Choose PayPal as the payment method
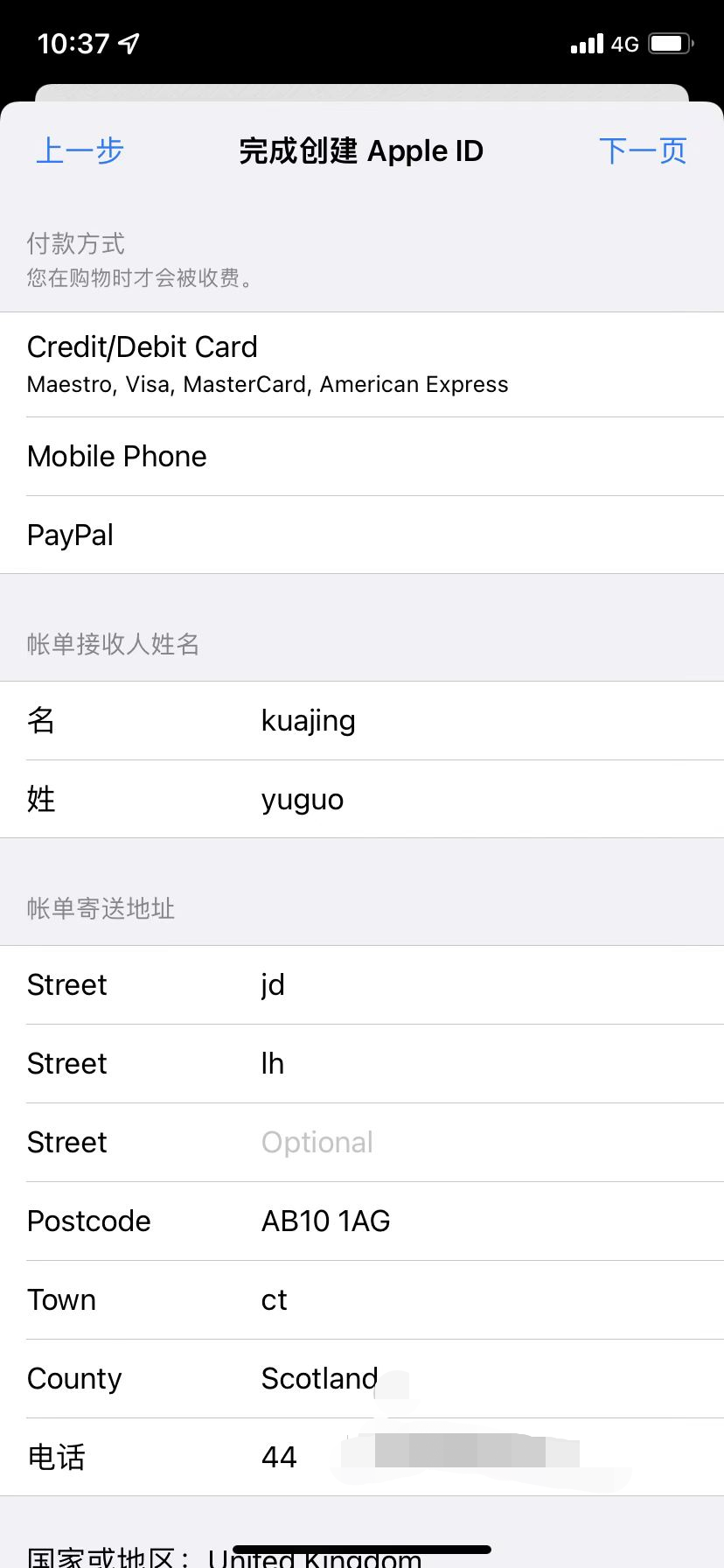Viewport: 724px width, 1568px height. pyautogui.click(x=362, y=535)
